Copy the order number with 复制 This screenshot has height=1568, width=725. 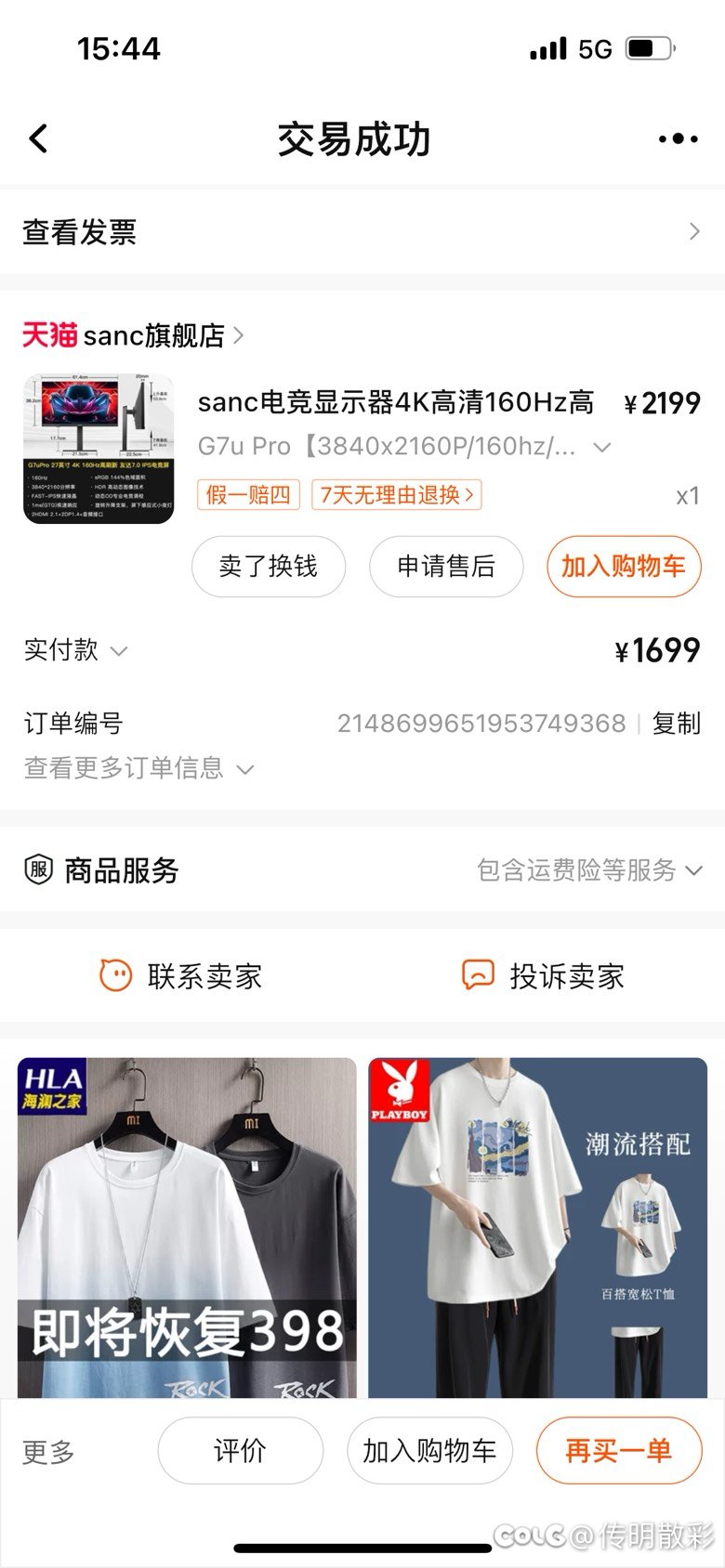click(677, 724)
